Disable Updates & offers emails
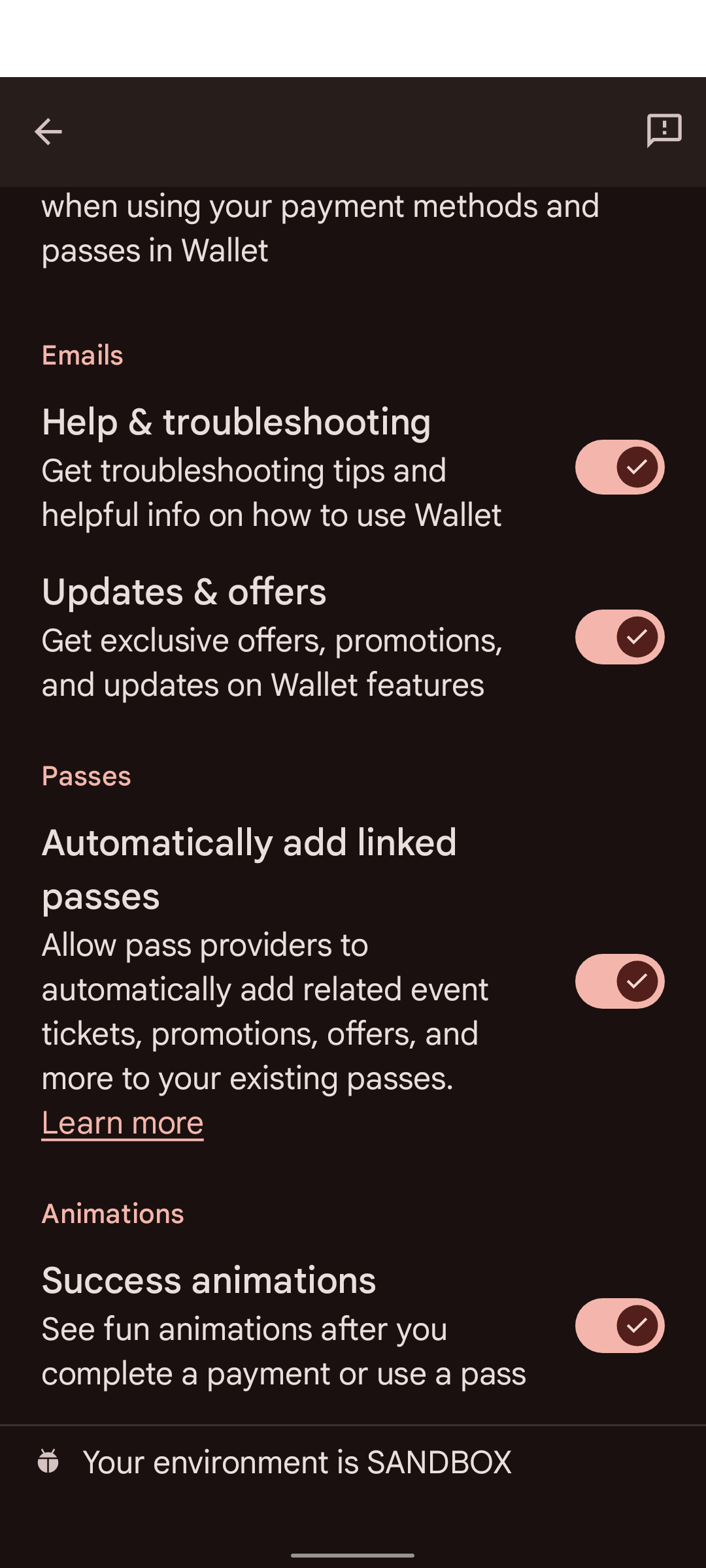The image size is (706, 1568). pos(620,637)
